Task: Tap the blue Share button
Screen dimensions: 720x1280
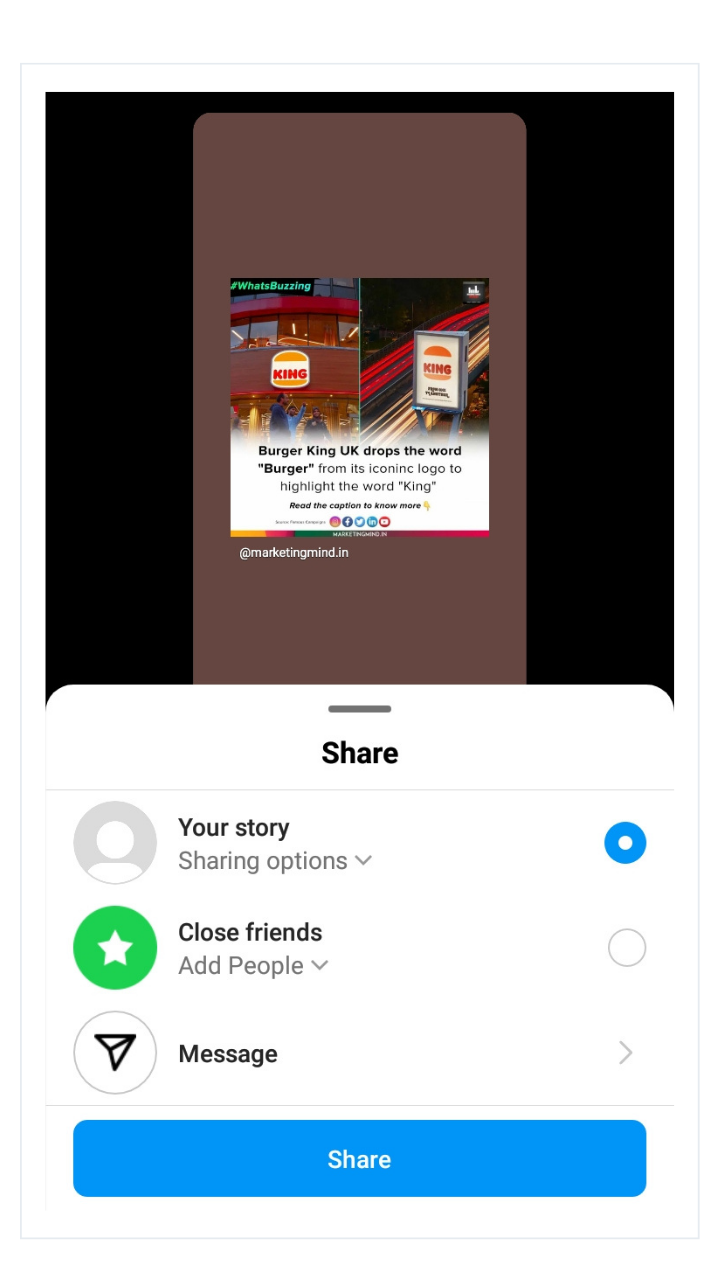Action: 359,1159
